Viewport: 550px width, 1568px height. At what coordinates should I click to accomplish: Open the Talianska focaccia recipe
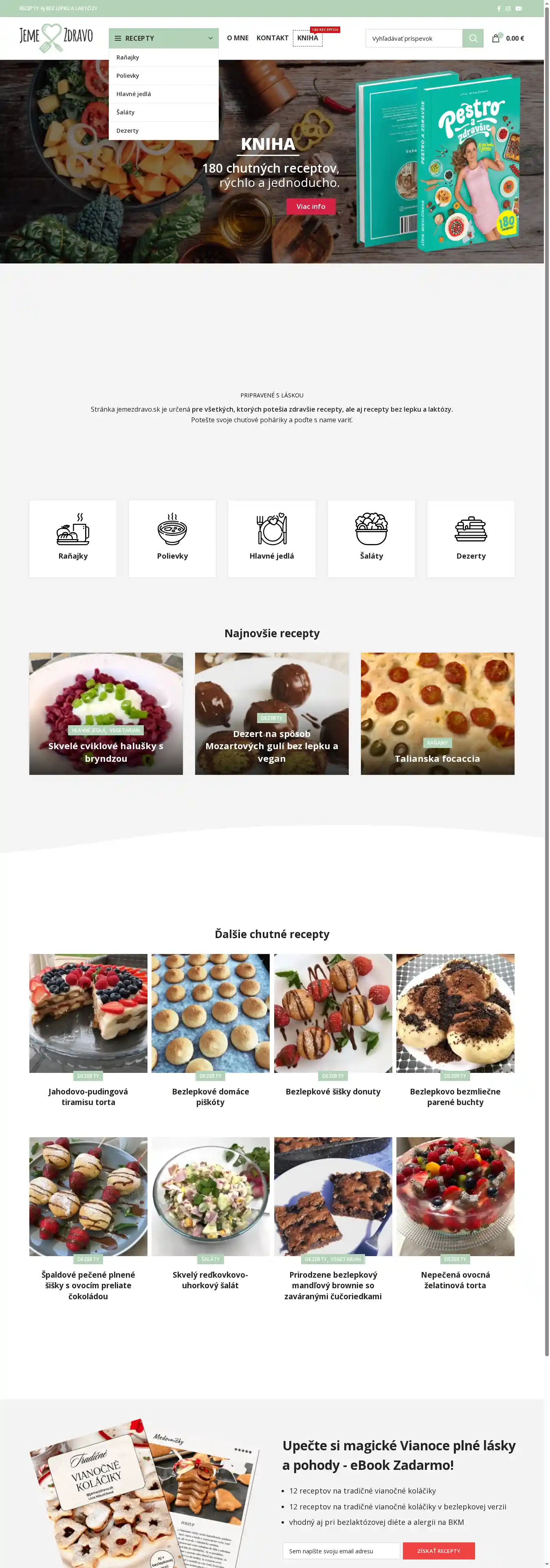click(x=437, y=759)
